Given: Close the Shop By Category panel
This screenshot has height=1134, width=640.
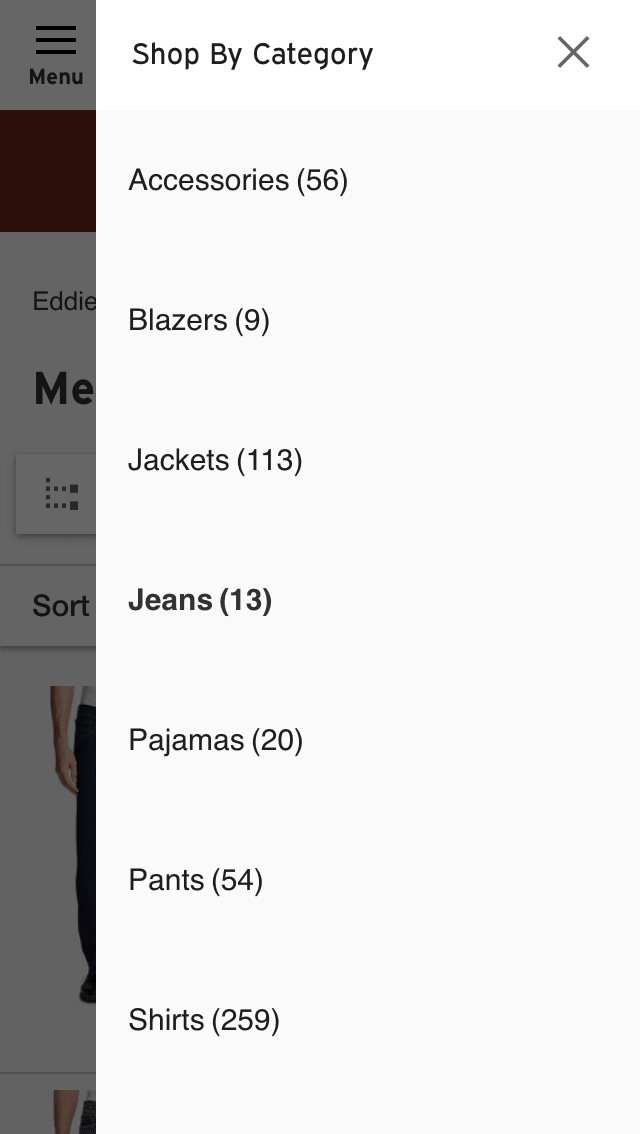Looking at the screenshot, I should pyautogui.click(x=573, y=52).
